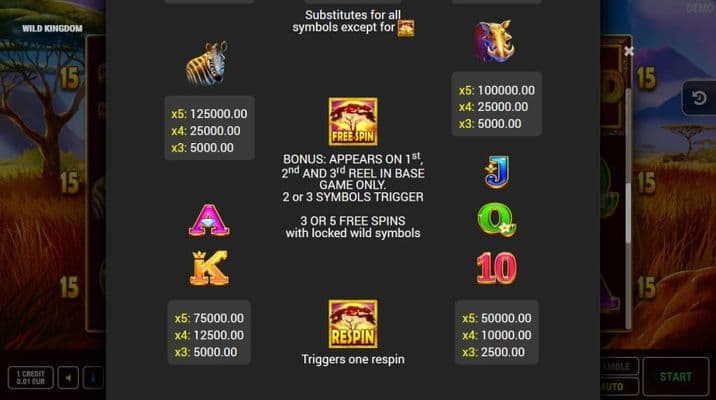Screen dimensions: 716x400
Task: Open the game history icon
Action: pyautogui.click(x=699, y=98)
